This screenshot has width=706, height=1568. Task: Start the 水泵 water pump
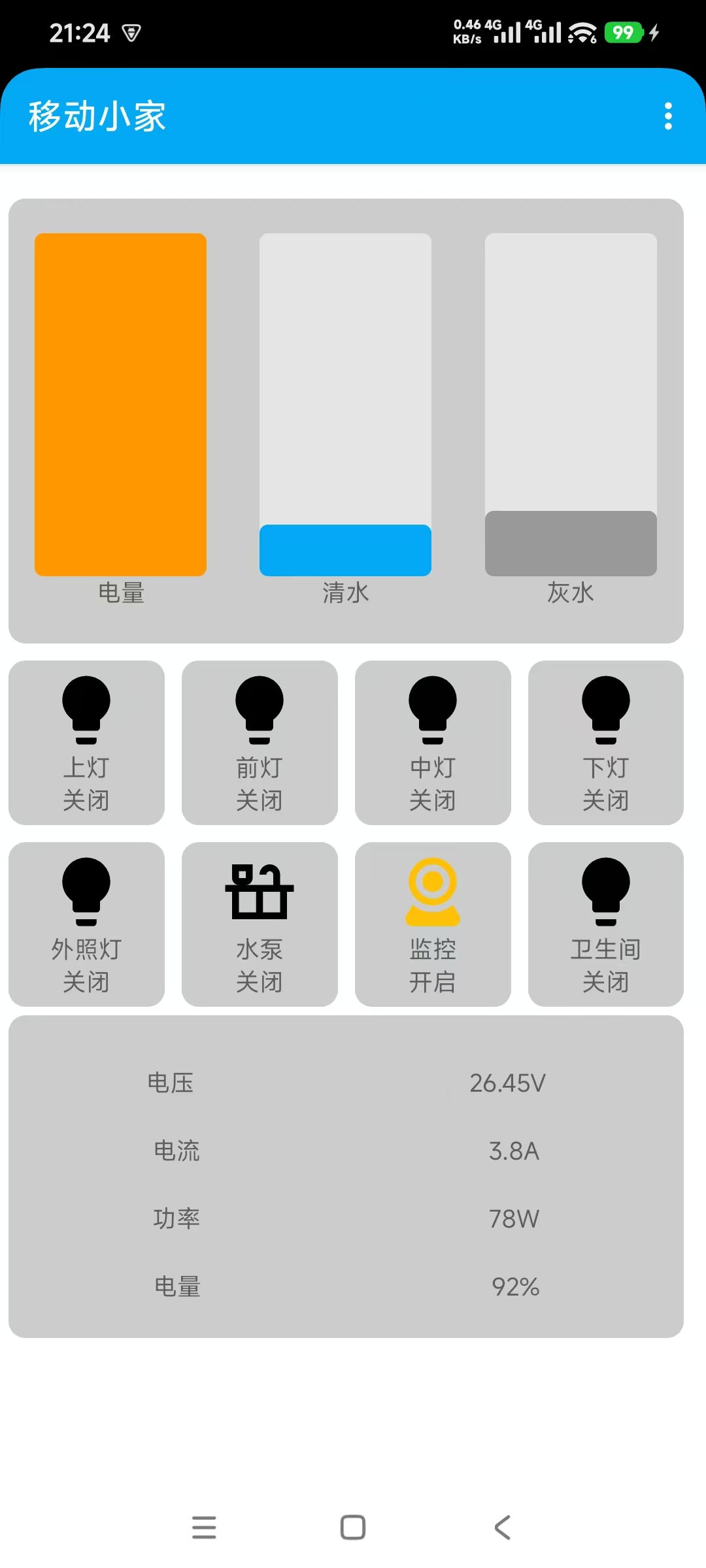point(260,924)
